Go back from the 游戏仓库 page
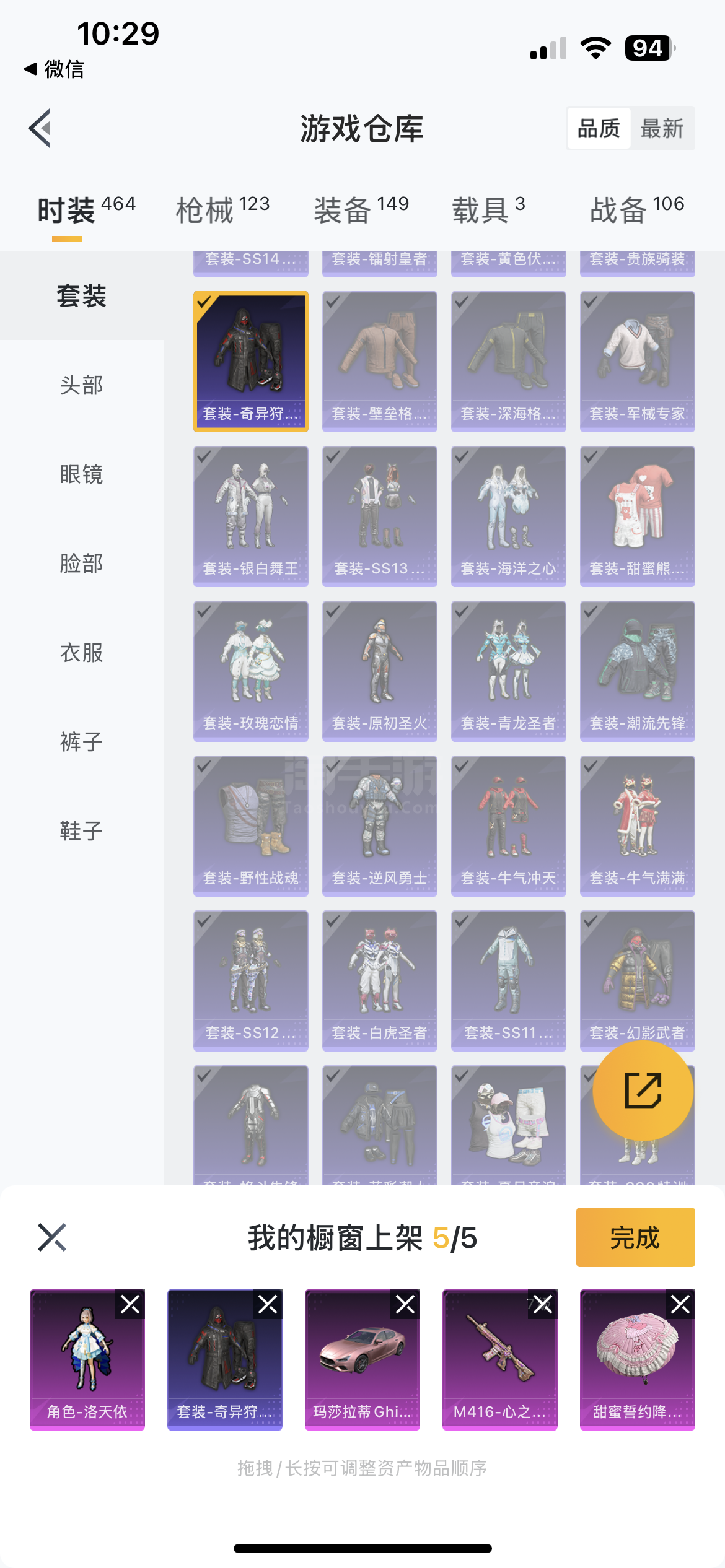Image resolution: width=725 pixels, height=1568 pixels. click(x=40, y=128)
